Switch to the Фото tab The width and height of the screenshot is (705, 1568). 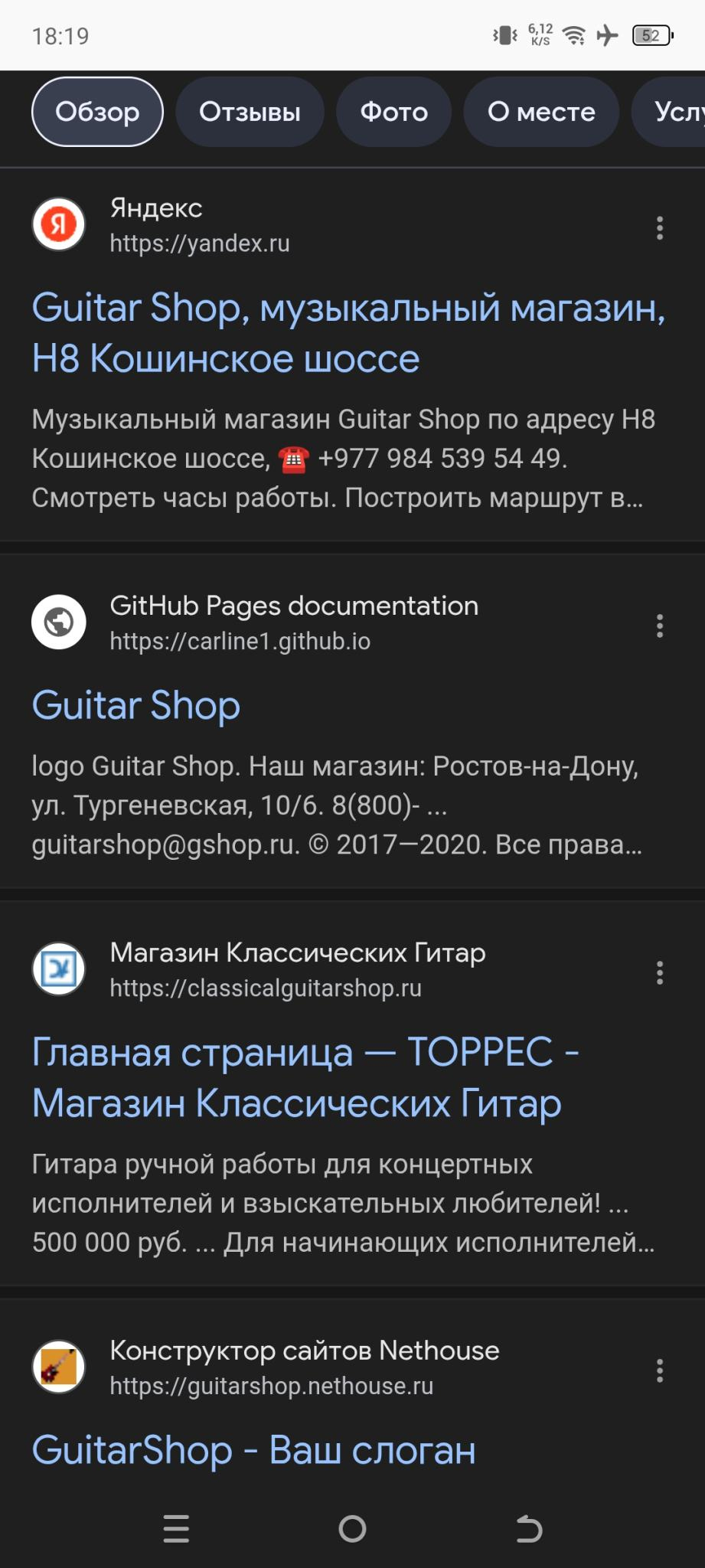393,112
